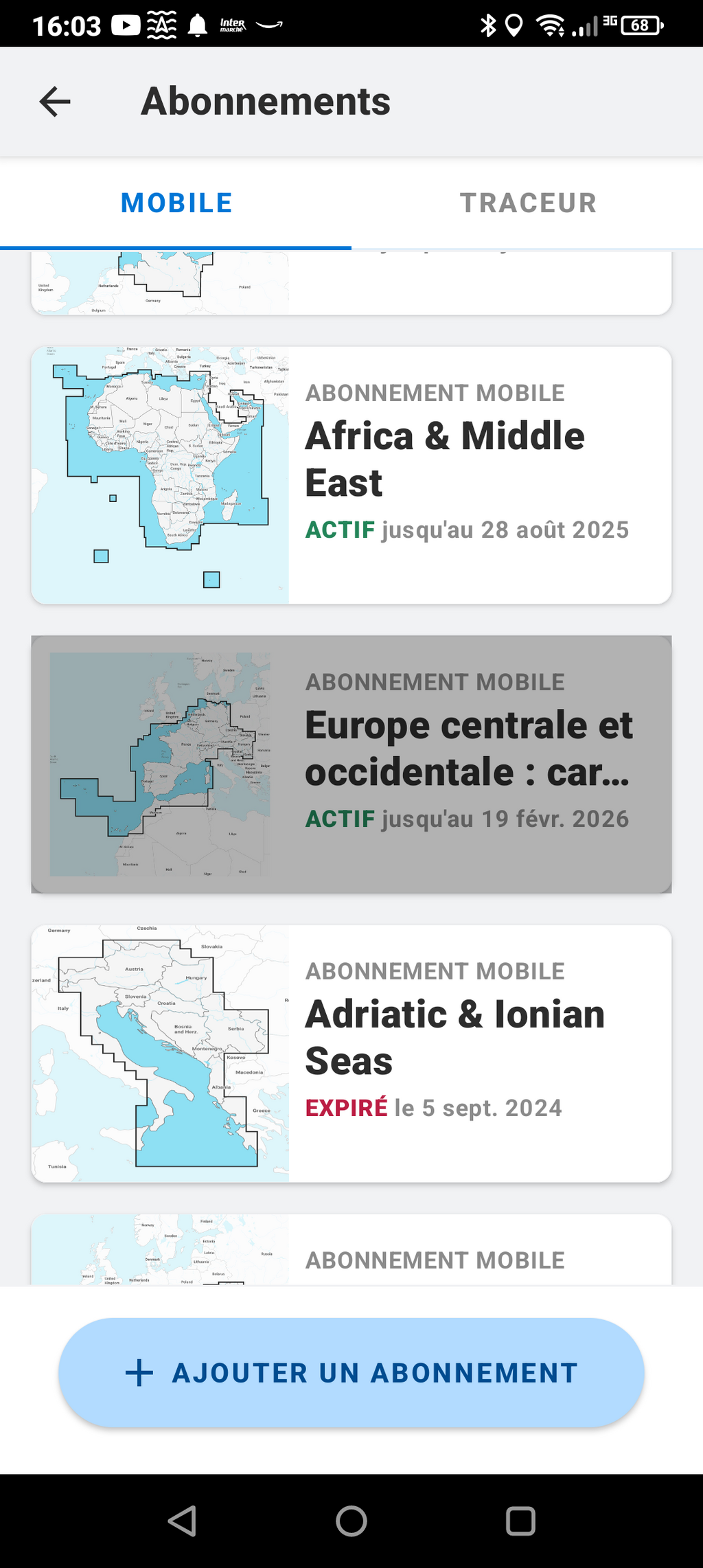
Task: Open the Africa & Middle East subscription card
Action: [x=351, y=475]
